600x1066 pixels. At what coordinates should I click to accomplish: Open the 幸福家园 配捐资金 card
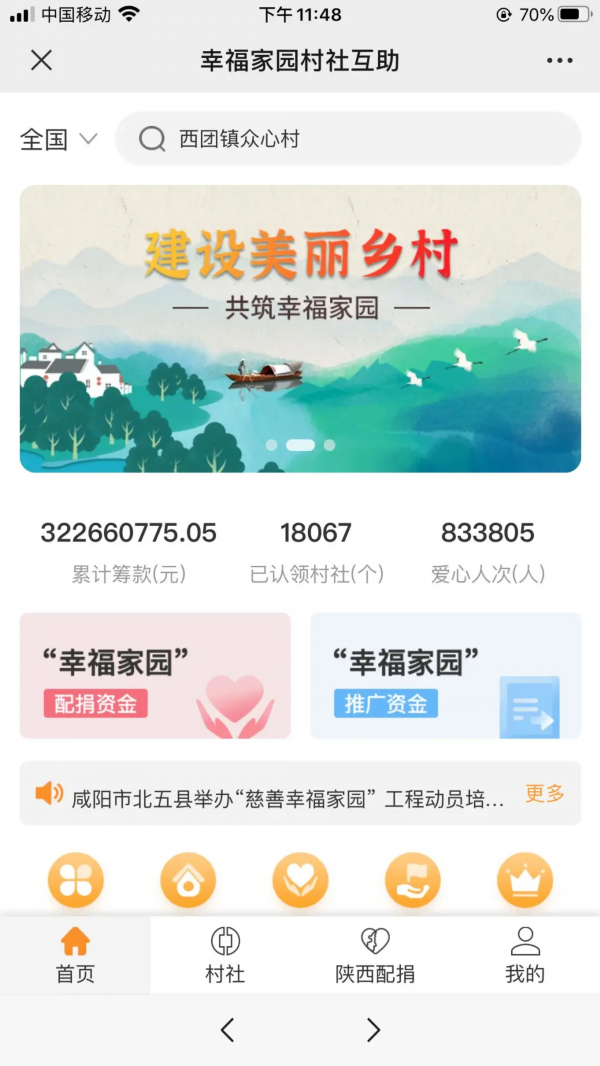(x=155, y=676)
